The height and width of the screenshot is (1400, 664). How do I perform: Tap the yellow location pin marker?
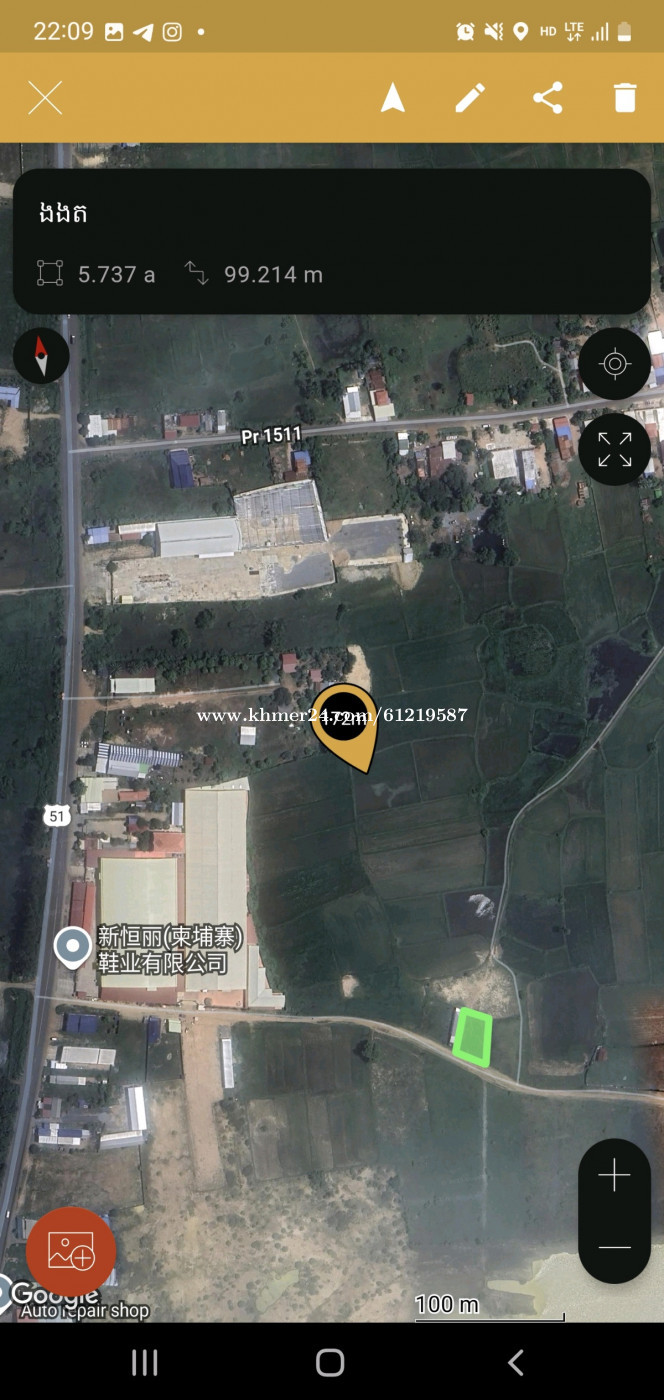(344, 727)
